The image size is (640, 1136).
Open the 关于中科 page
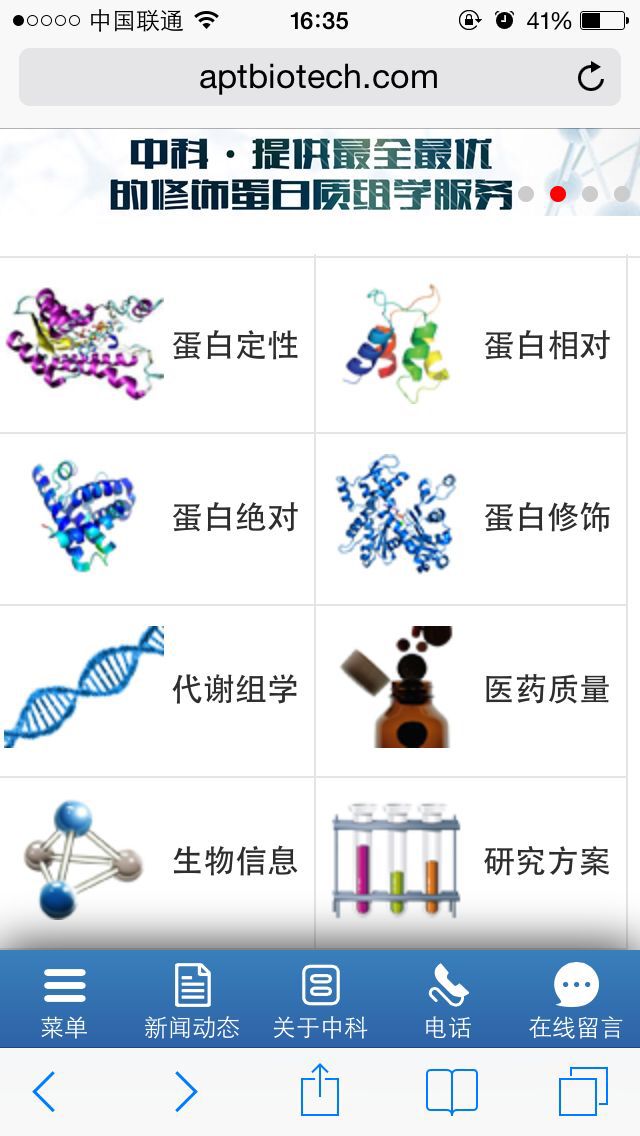(320, 999)
